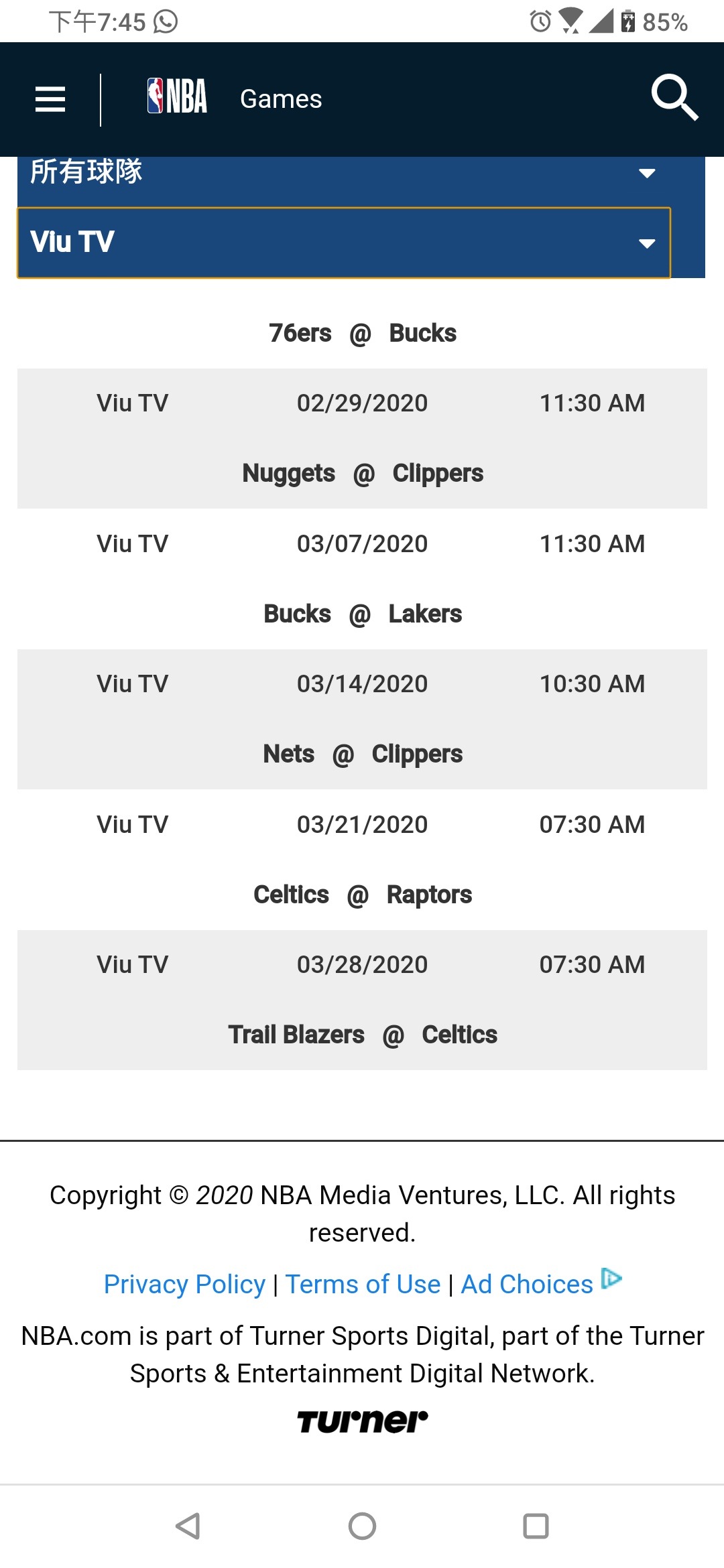Go to NBA home via logo

click(177, 96)
